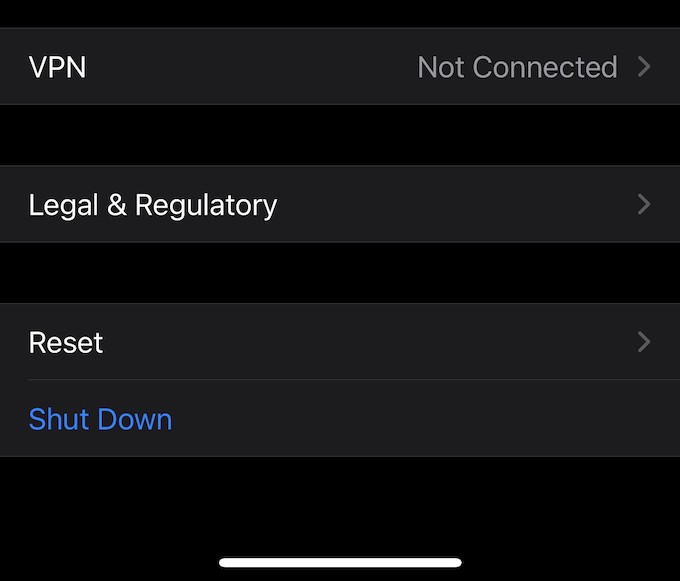Open the VPN settings row
680x581 pixels.
click(340, 67)
